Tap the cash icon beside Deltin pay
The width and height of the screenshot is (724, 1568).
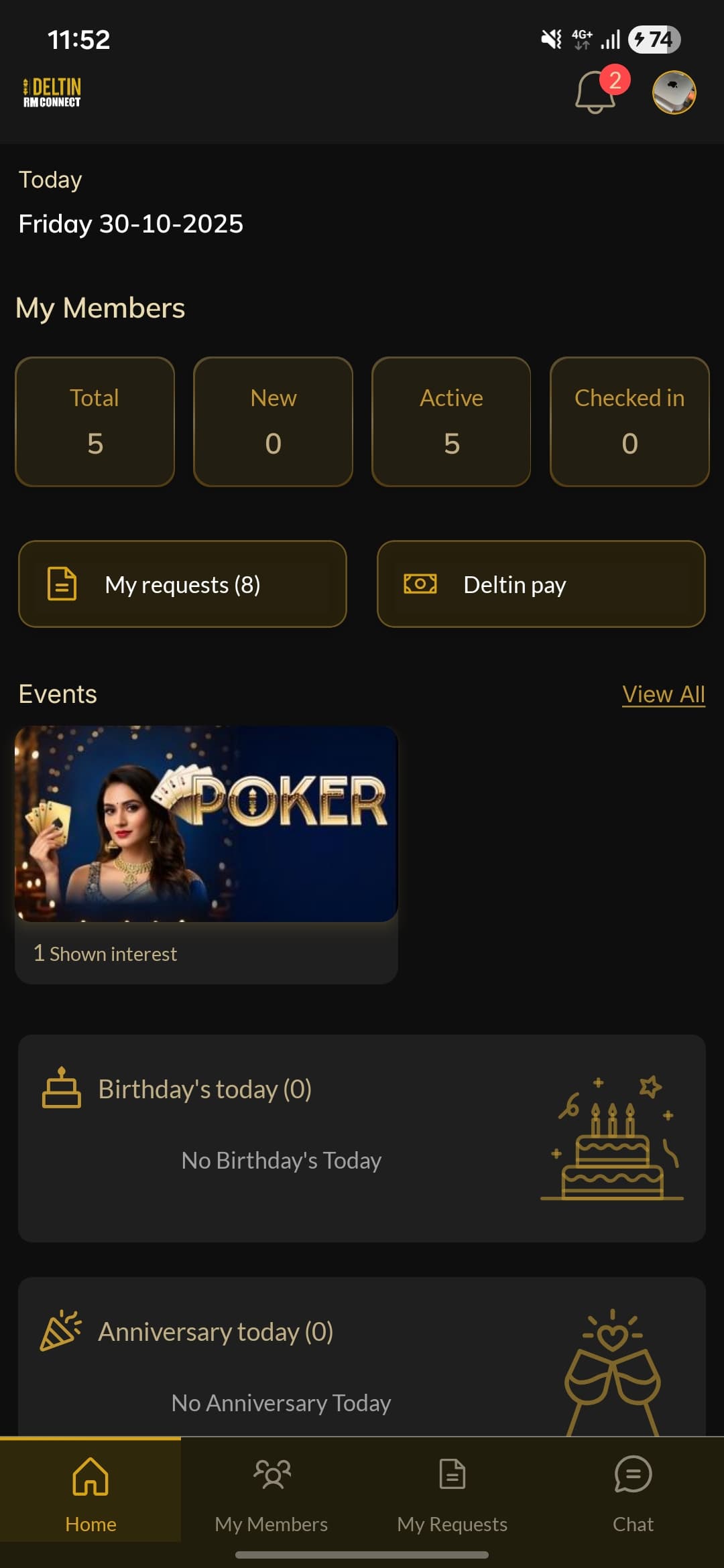pos(420,584)
